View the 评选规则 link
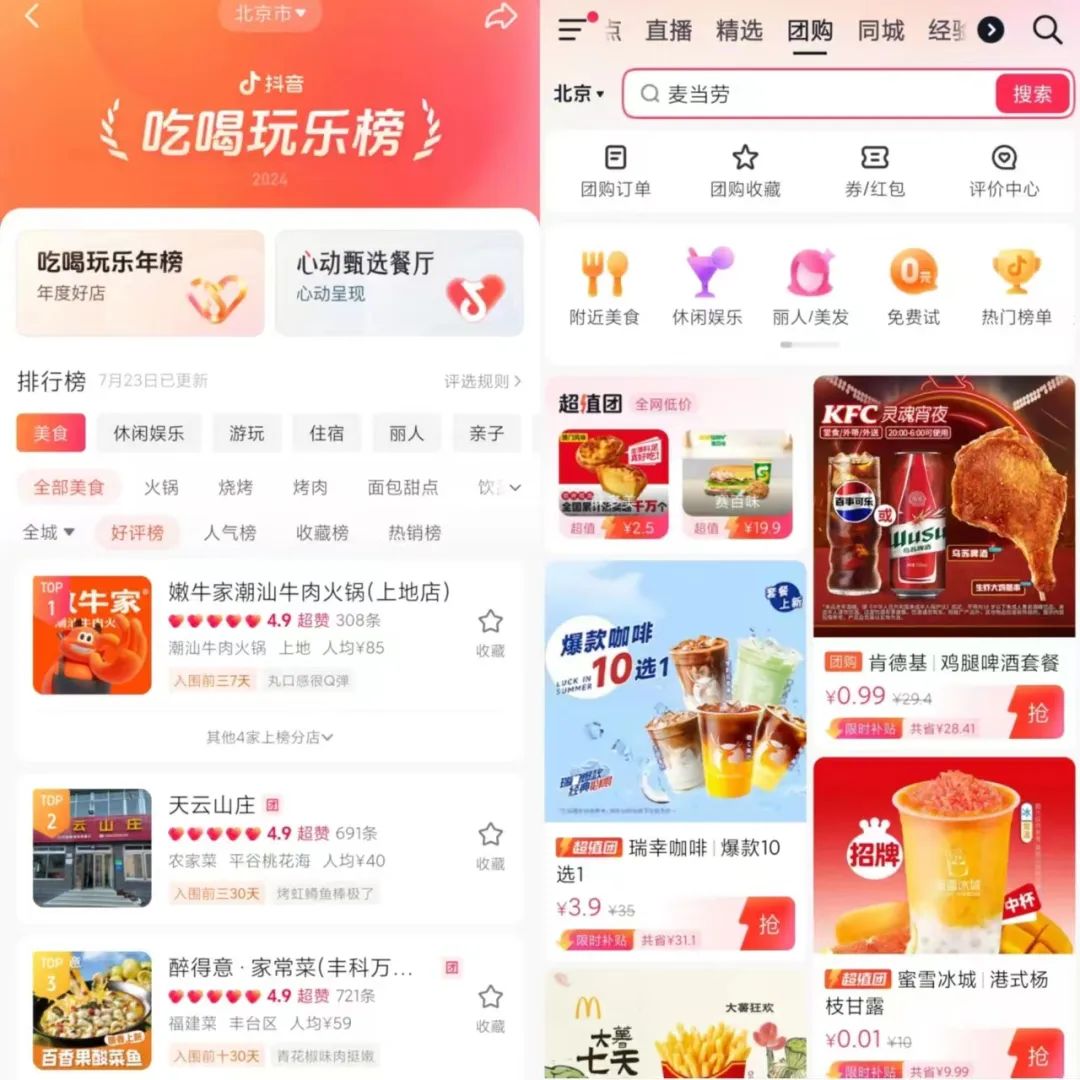The image size is (1080, 1080). pyautogui.click(x=483, y=381)
